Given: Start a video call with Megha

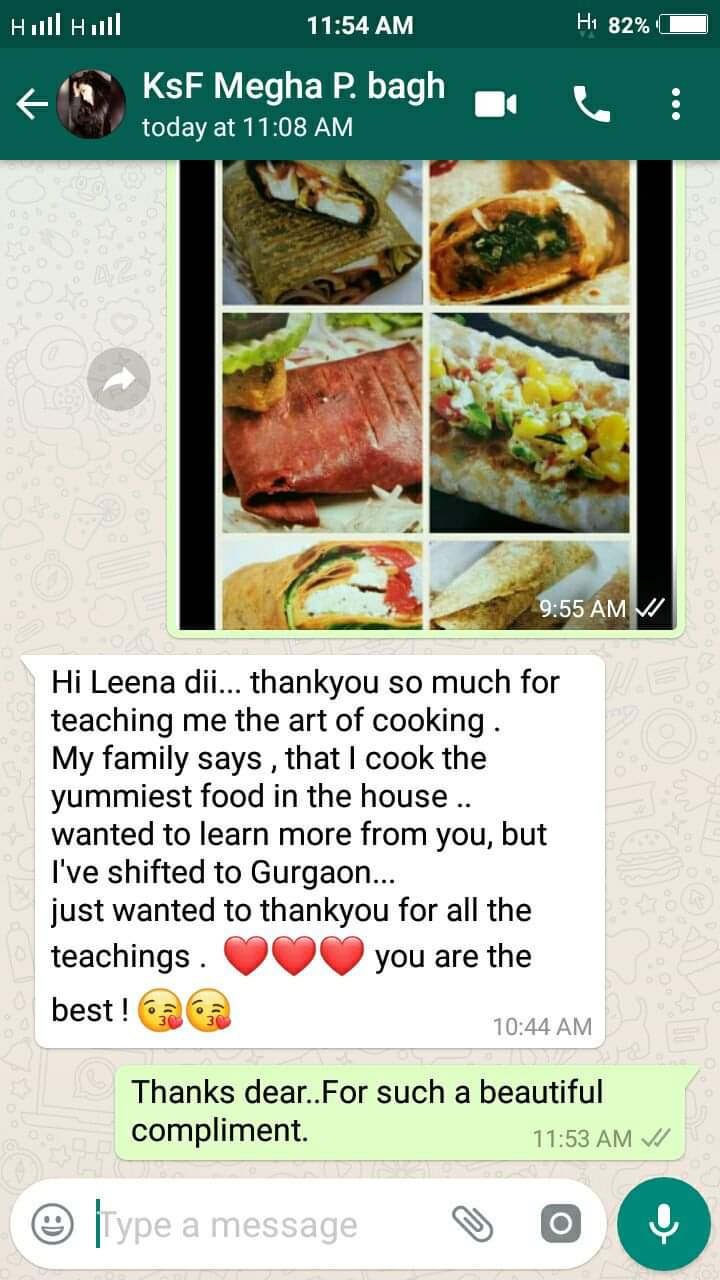Looking at the screenshot, I should [496, 104].
